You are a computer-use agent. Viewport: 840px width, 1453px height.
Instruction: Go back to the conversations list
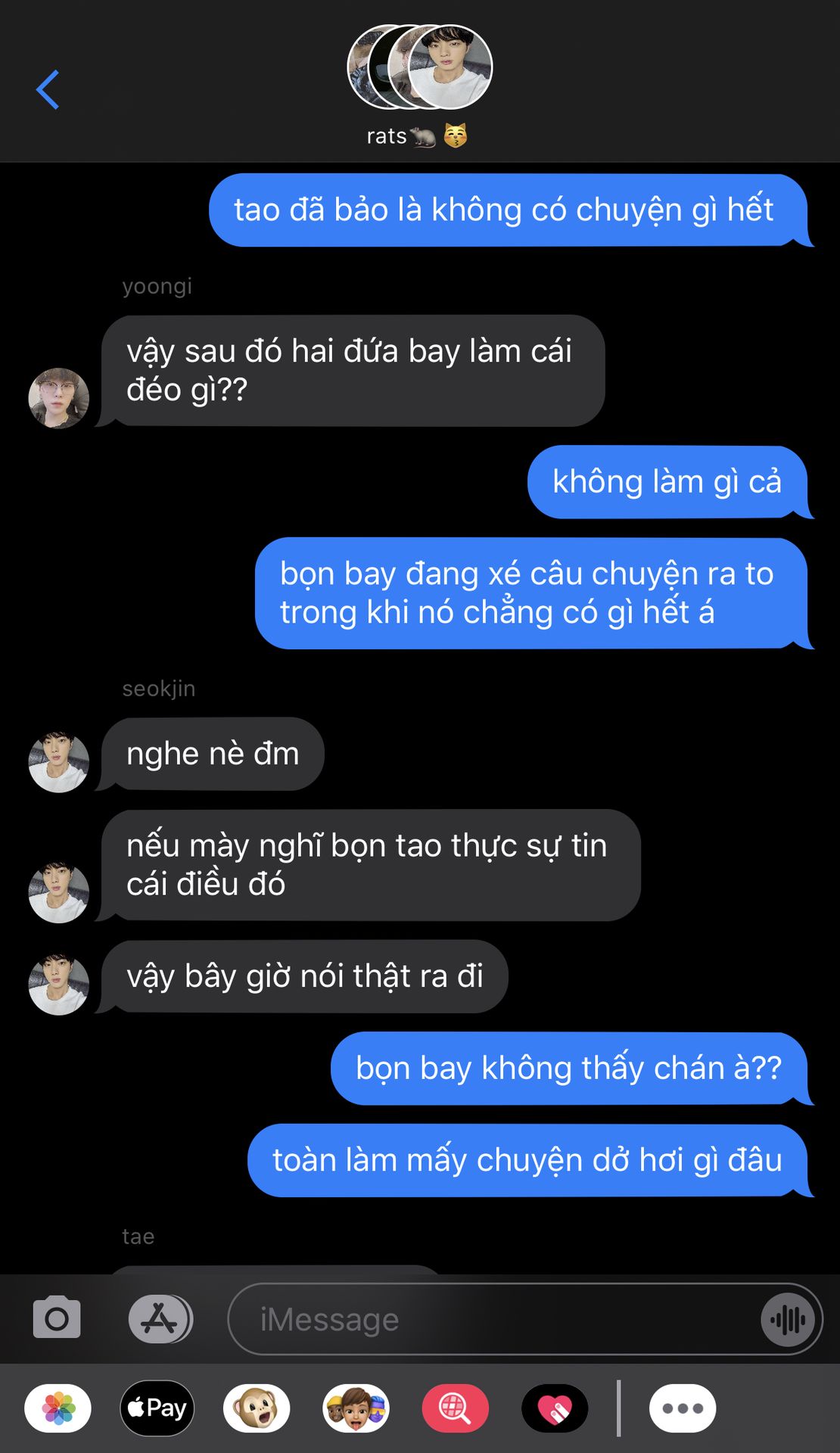pyautogui.click(x=48, y=89)
